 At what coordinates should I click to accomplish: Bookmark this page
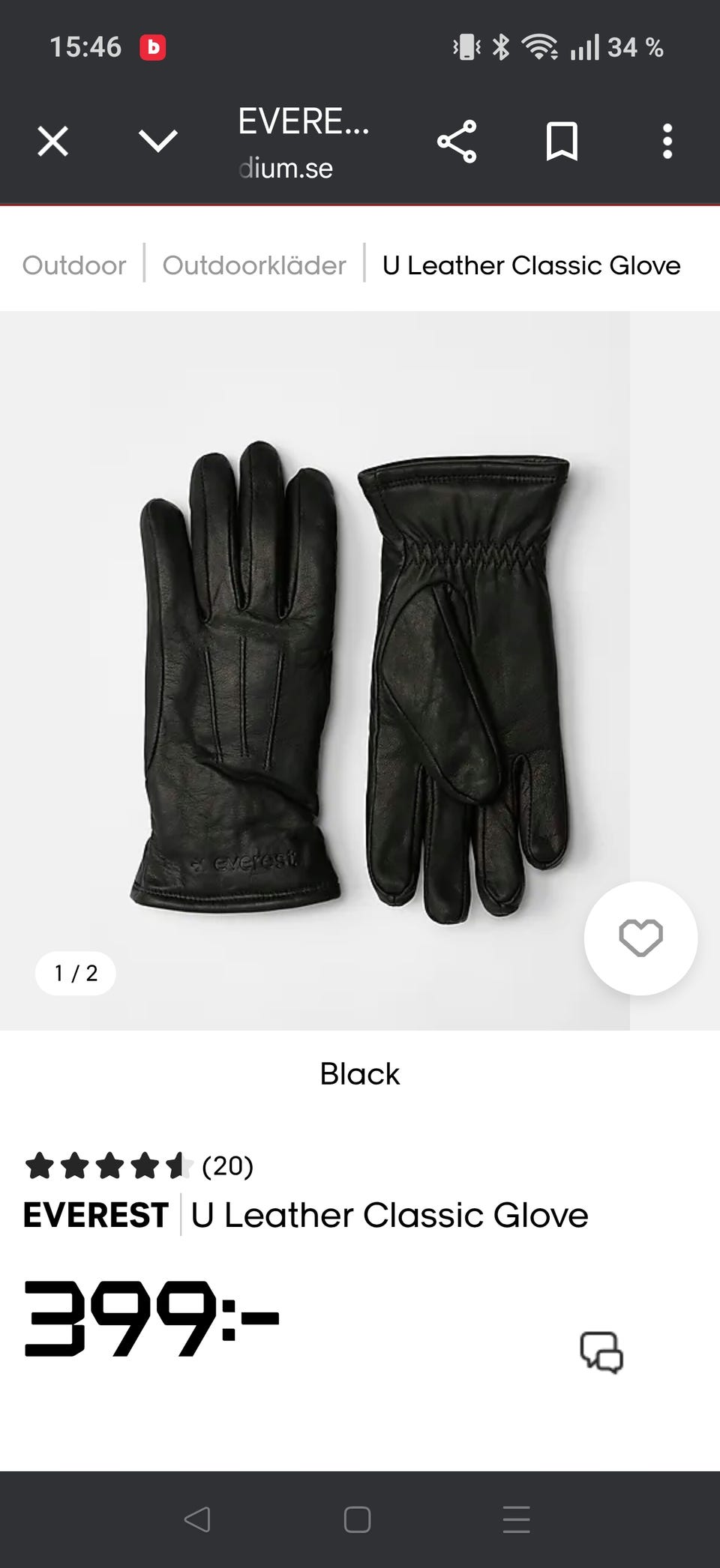[x=562, y=141]
